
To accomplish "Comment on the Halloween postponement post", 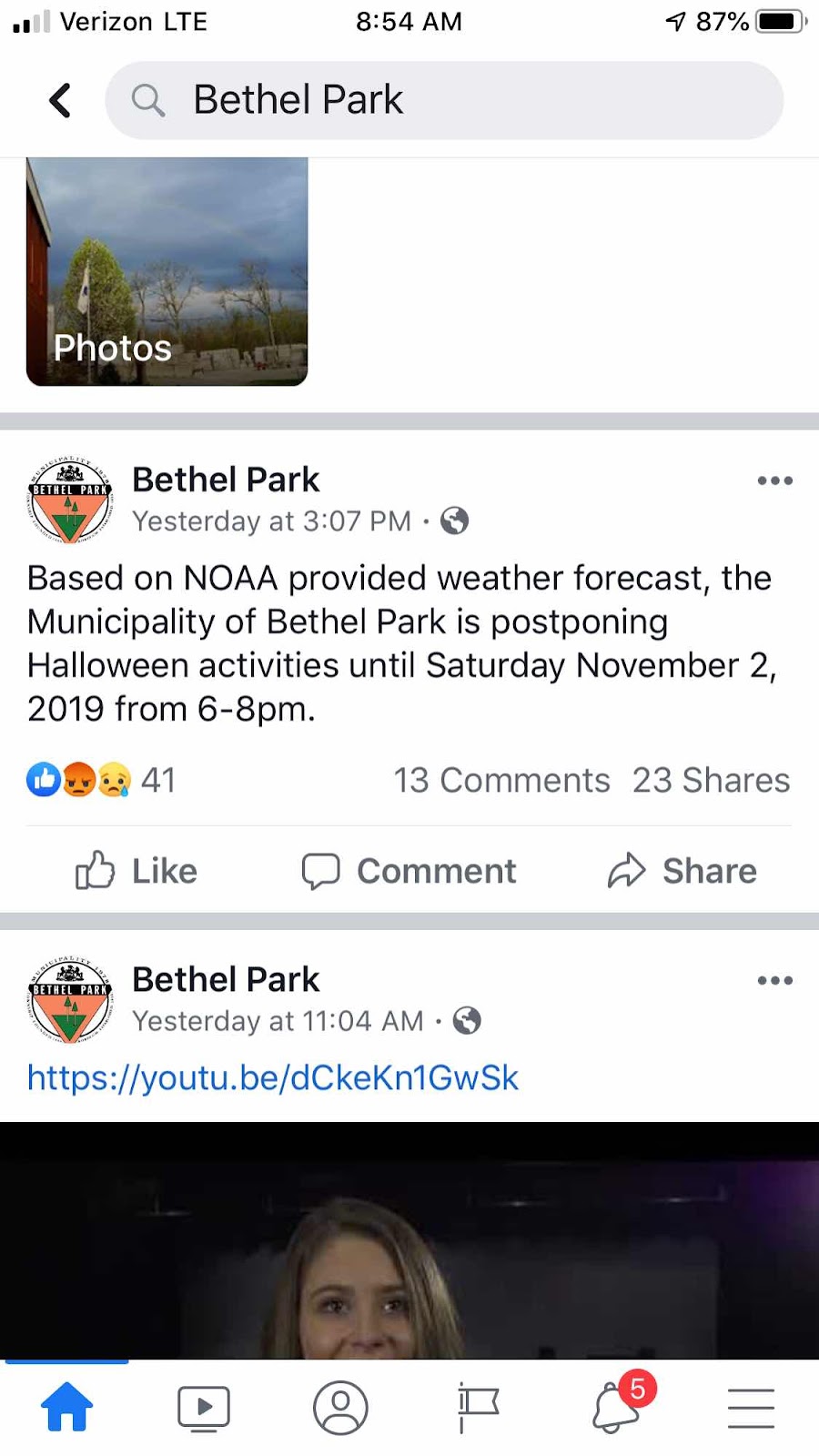I will click(409, 871).
